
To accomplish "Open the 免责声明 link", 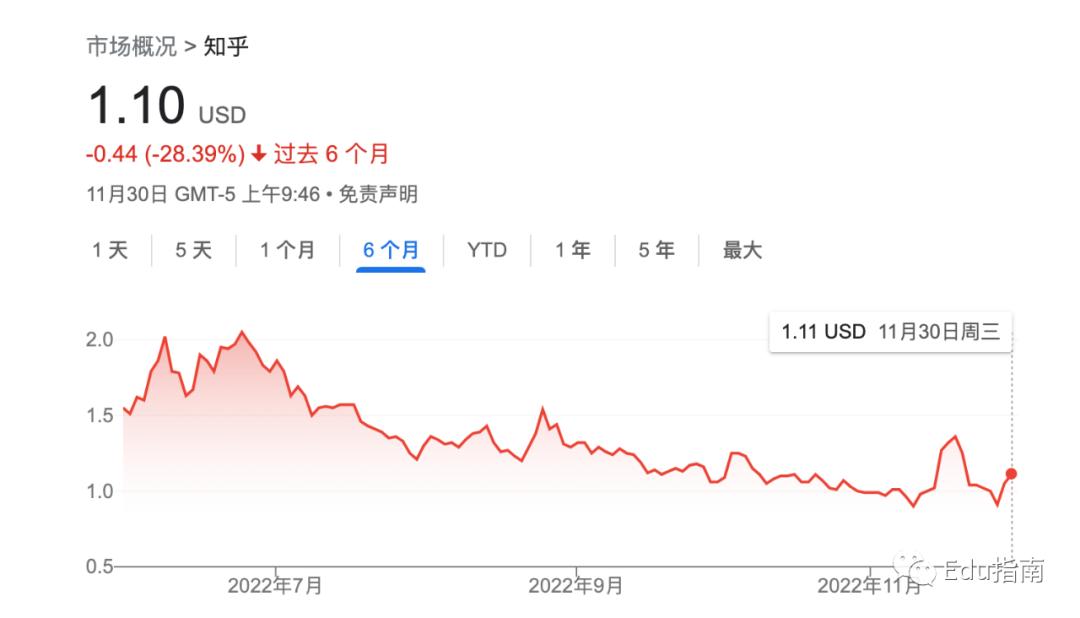I will point(378,194).
